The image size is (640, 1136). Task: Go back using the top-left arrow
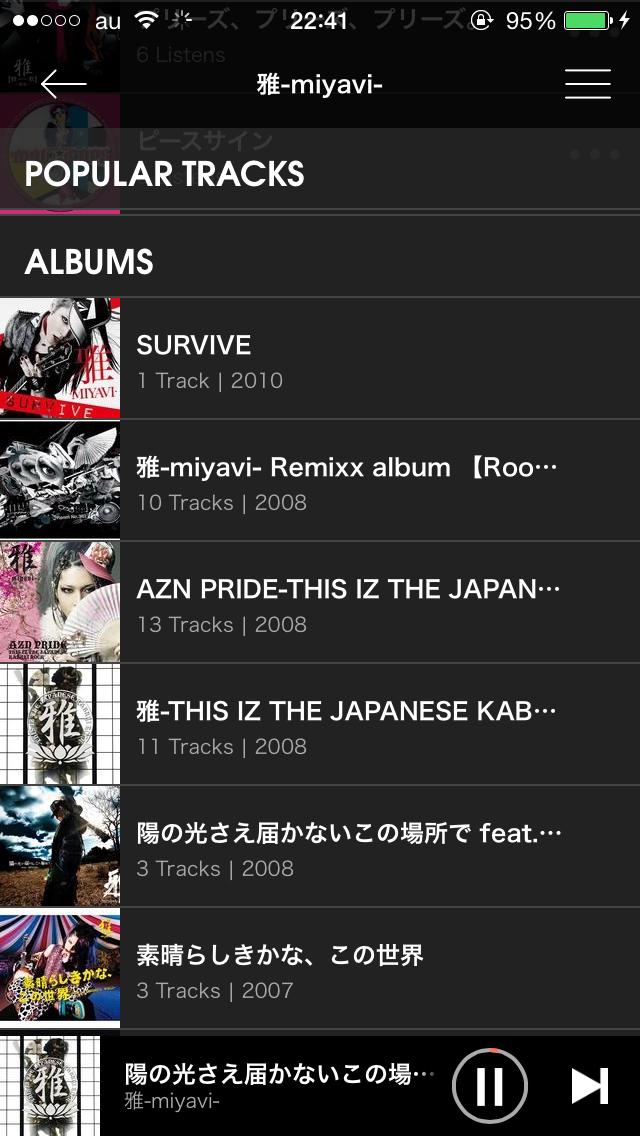(x=63, y=84)
